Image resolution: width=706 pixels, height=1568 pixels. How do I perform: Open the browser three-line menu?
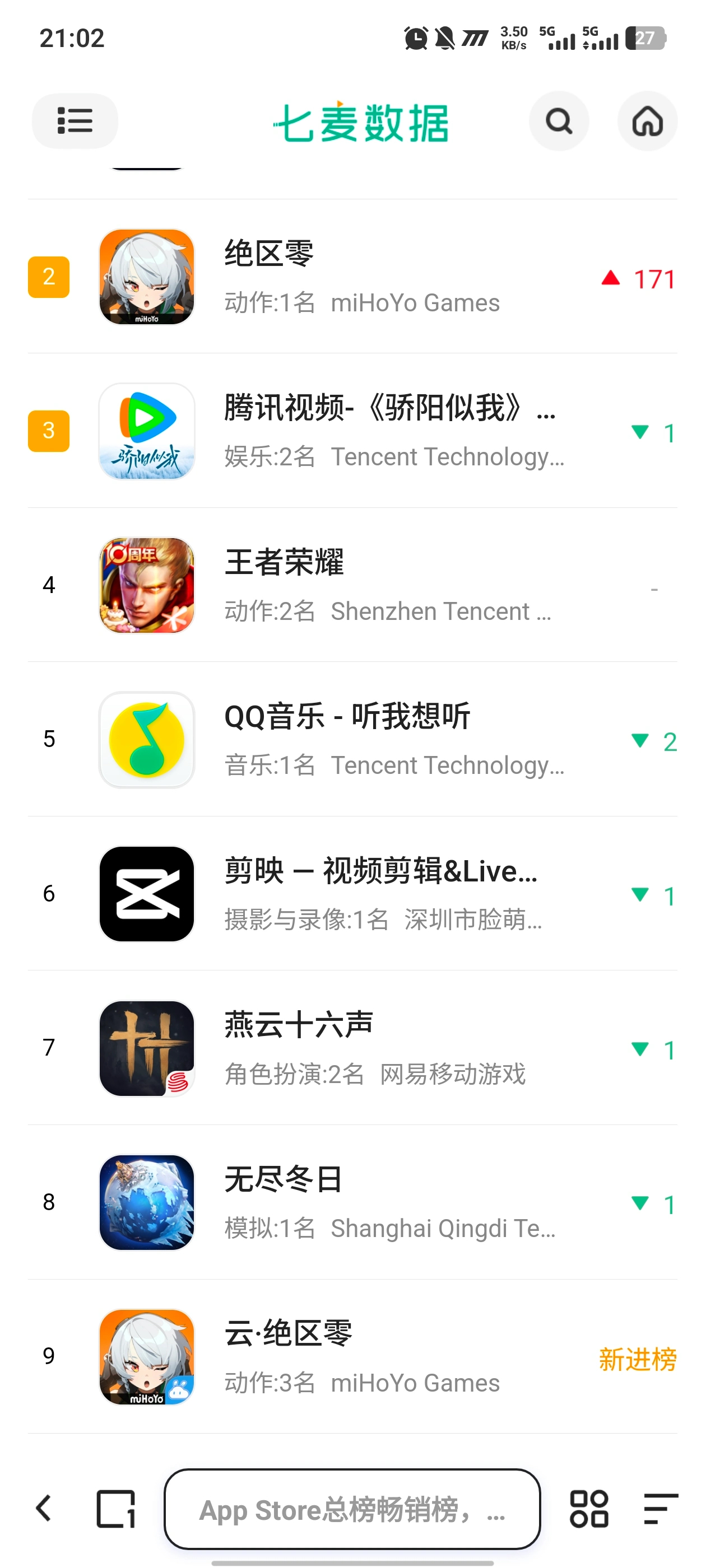pyautogui.click(x=660, y=1509)
